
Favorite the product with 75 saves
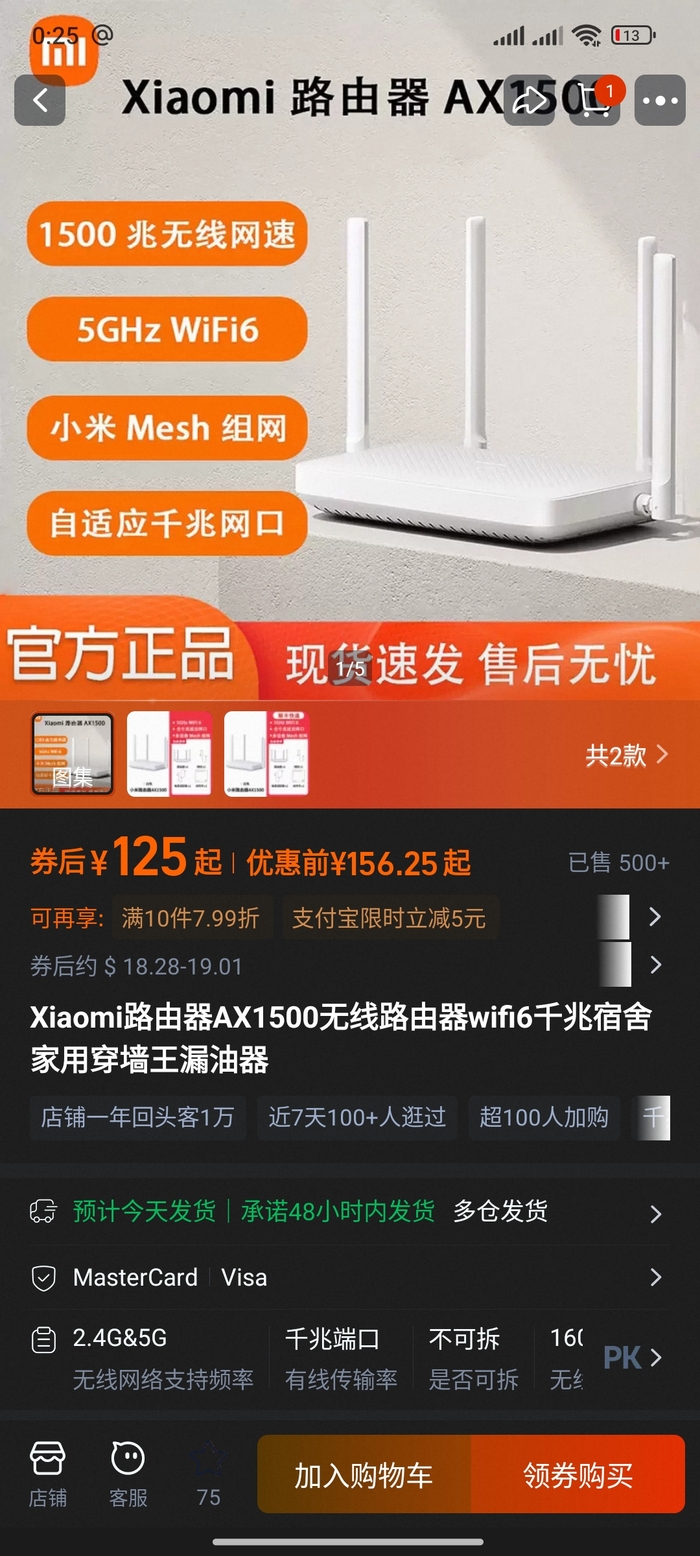(208, 1474)
